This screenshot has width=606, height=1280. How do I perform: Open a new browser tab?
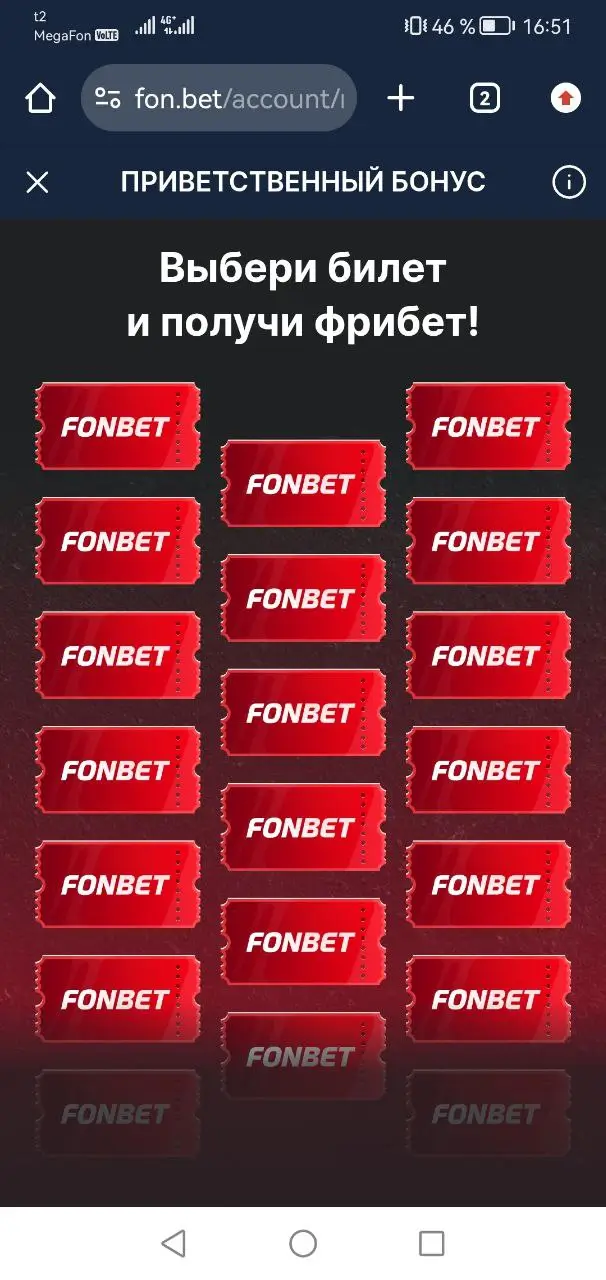coord(400,98)
